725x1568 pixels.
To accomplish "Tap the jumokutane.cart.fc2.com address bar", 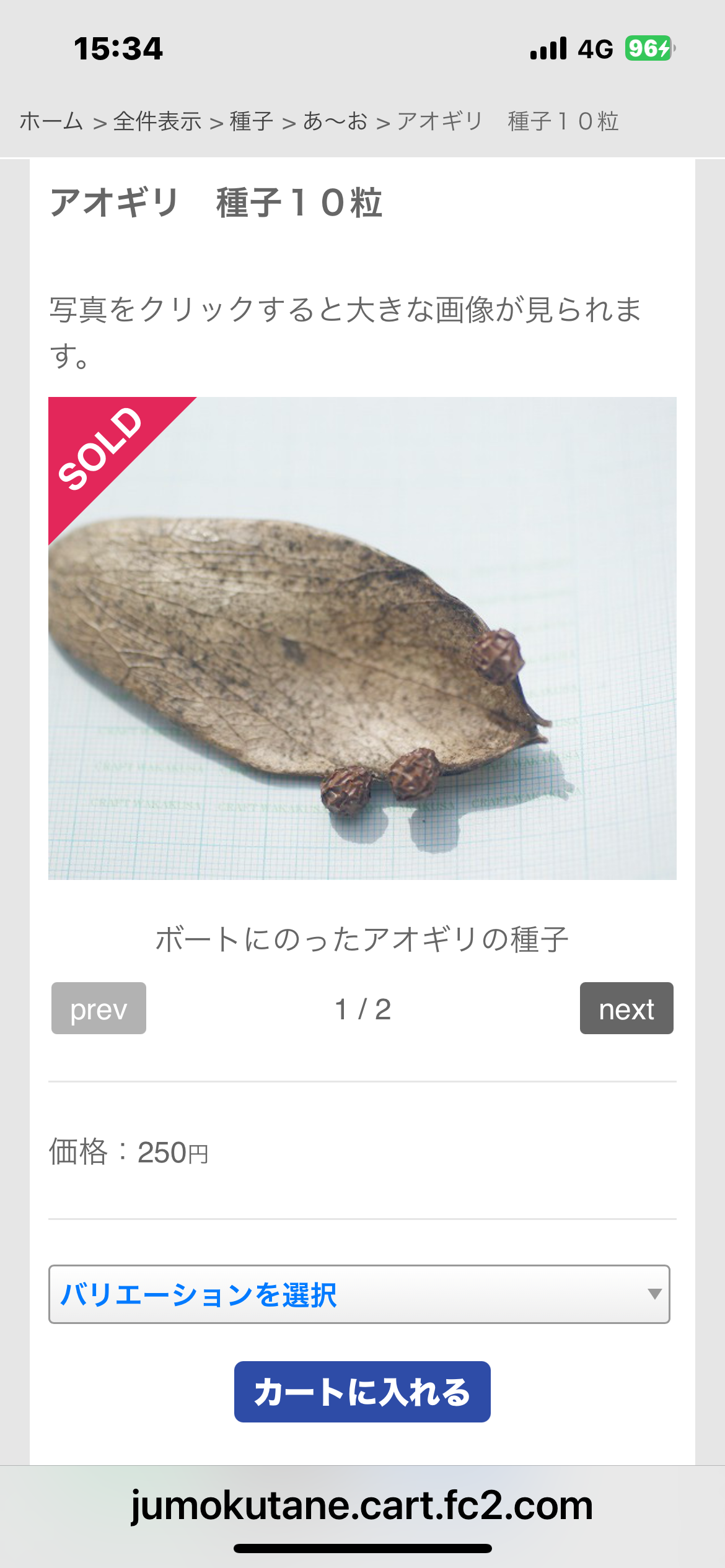I will (362, 1505).
